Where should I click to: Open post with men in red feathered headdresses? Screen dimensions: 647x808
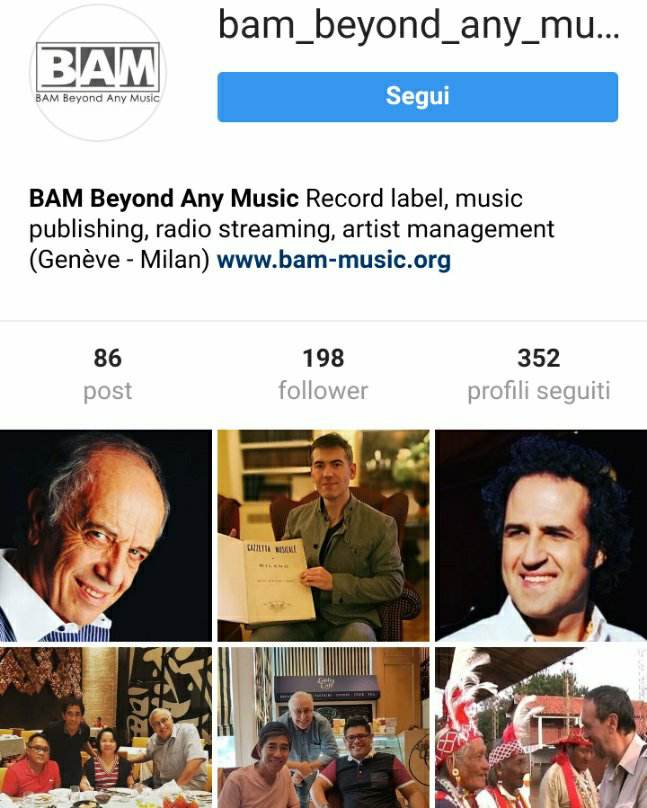pos(540,728)
